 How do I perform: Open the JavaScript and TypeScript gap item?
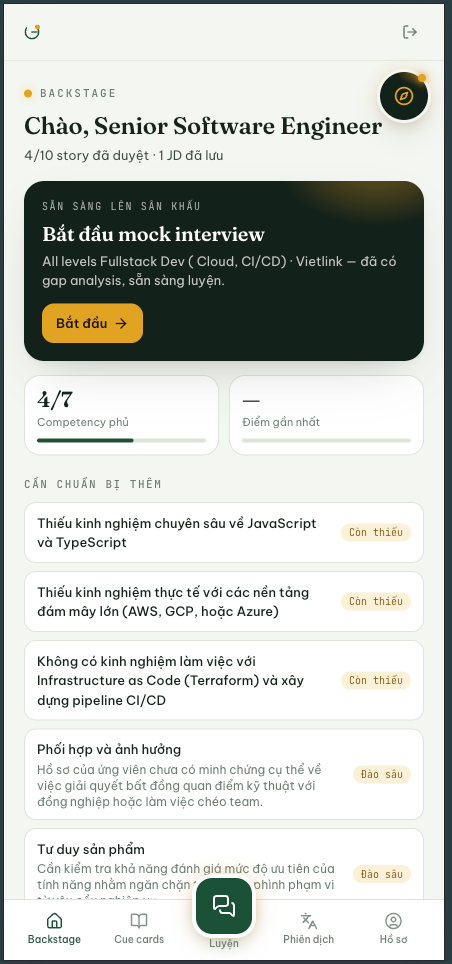click(x=224, y=532)
